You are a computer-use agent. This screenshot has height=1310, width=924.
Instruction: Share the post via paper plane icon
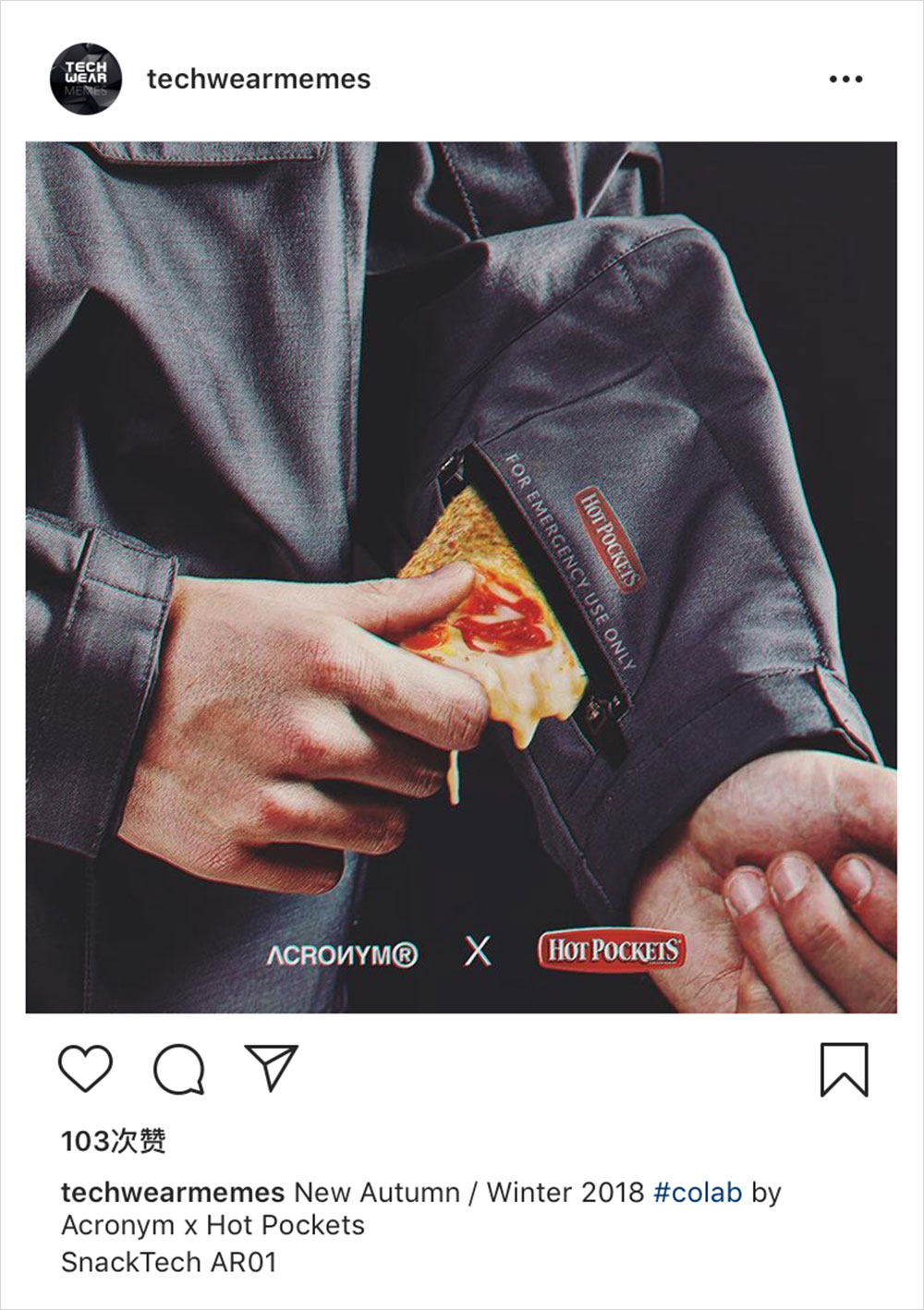click(271, 1068)
